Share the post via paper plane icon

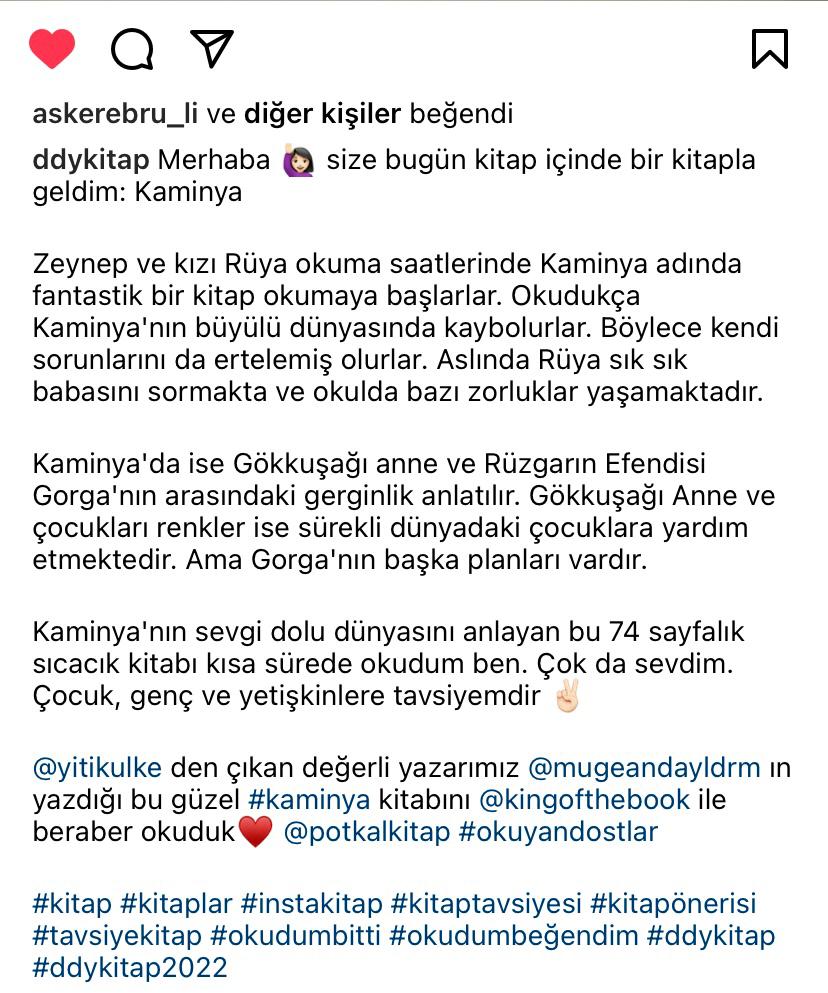pos(211,48)
